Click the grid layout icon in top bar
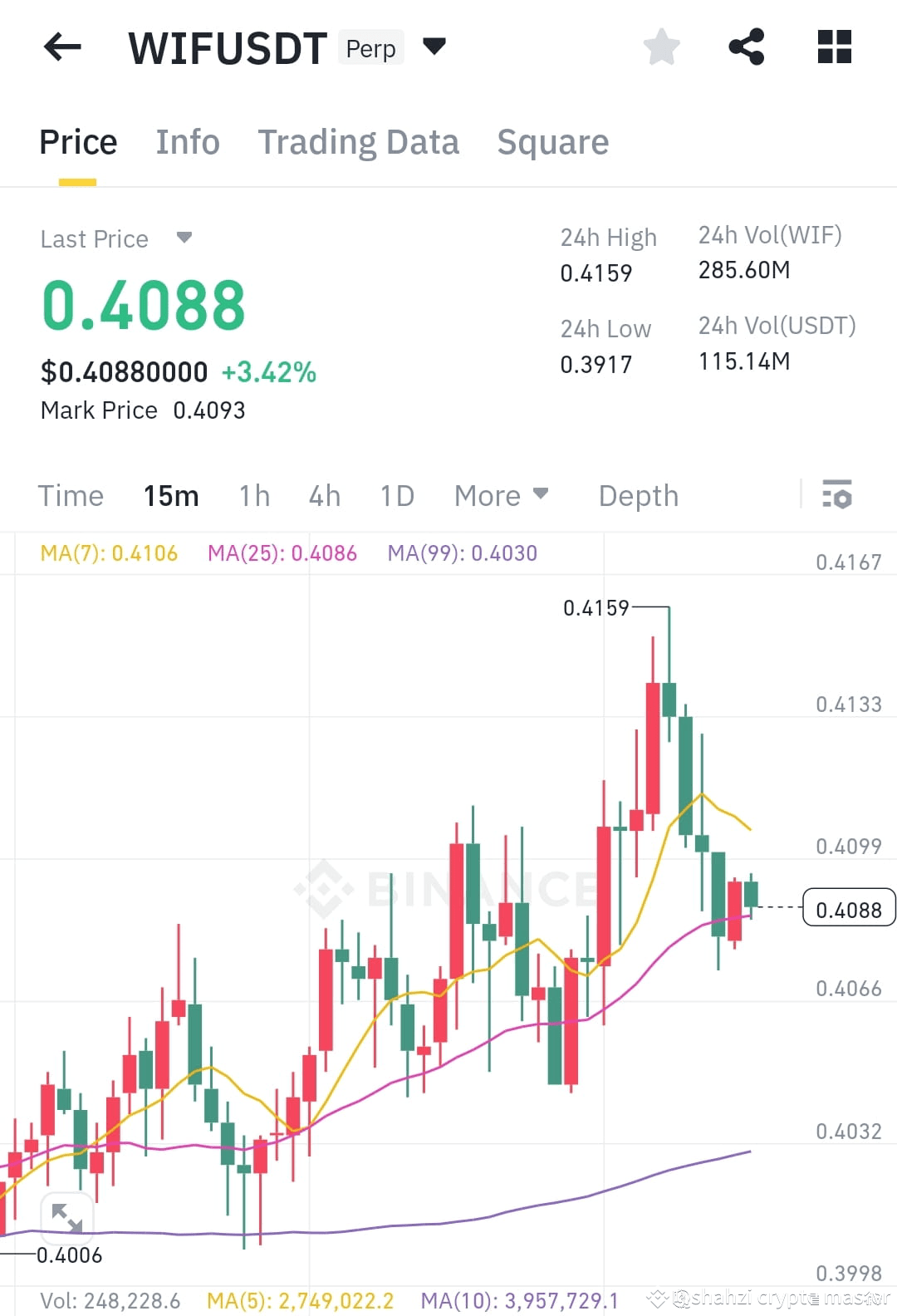 [834, 47]
